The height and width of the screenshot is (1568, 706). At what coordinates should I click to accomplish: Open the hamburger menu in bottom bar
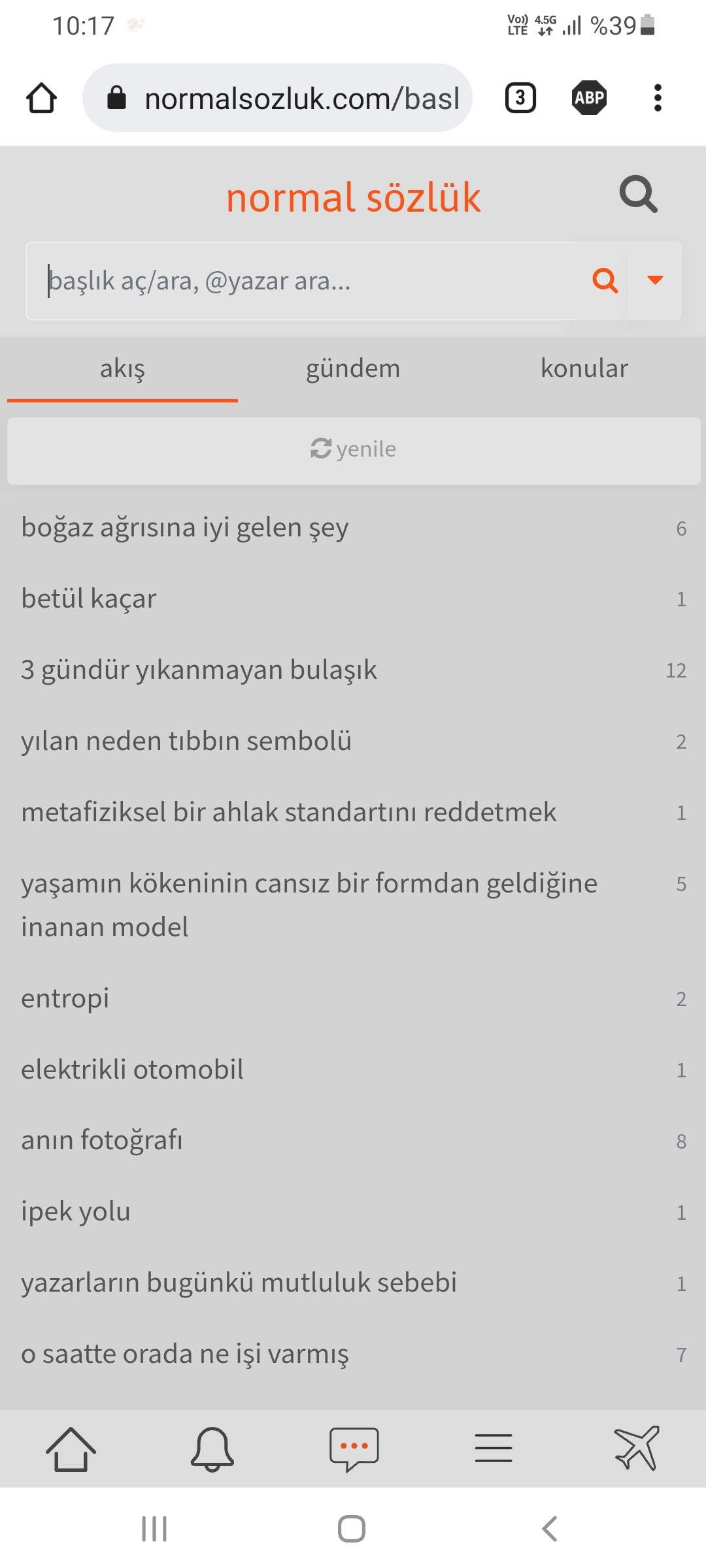tap(494, 1448)
